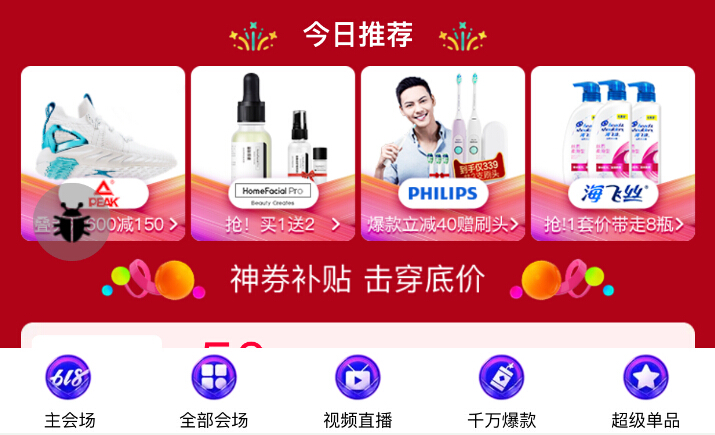Switch to the 全部会场 tab
715x435 pixels.
tap(214, 391)
